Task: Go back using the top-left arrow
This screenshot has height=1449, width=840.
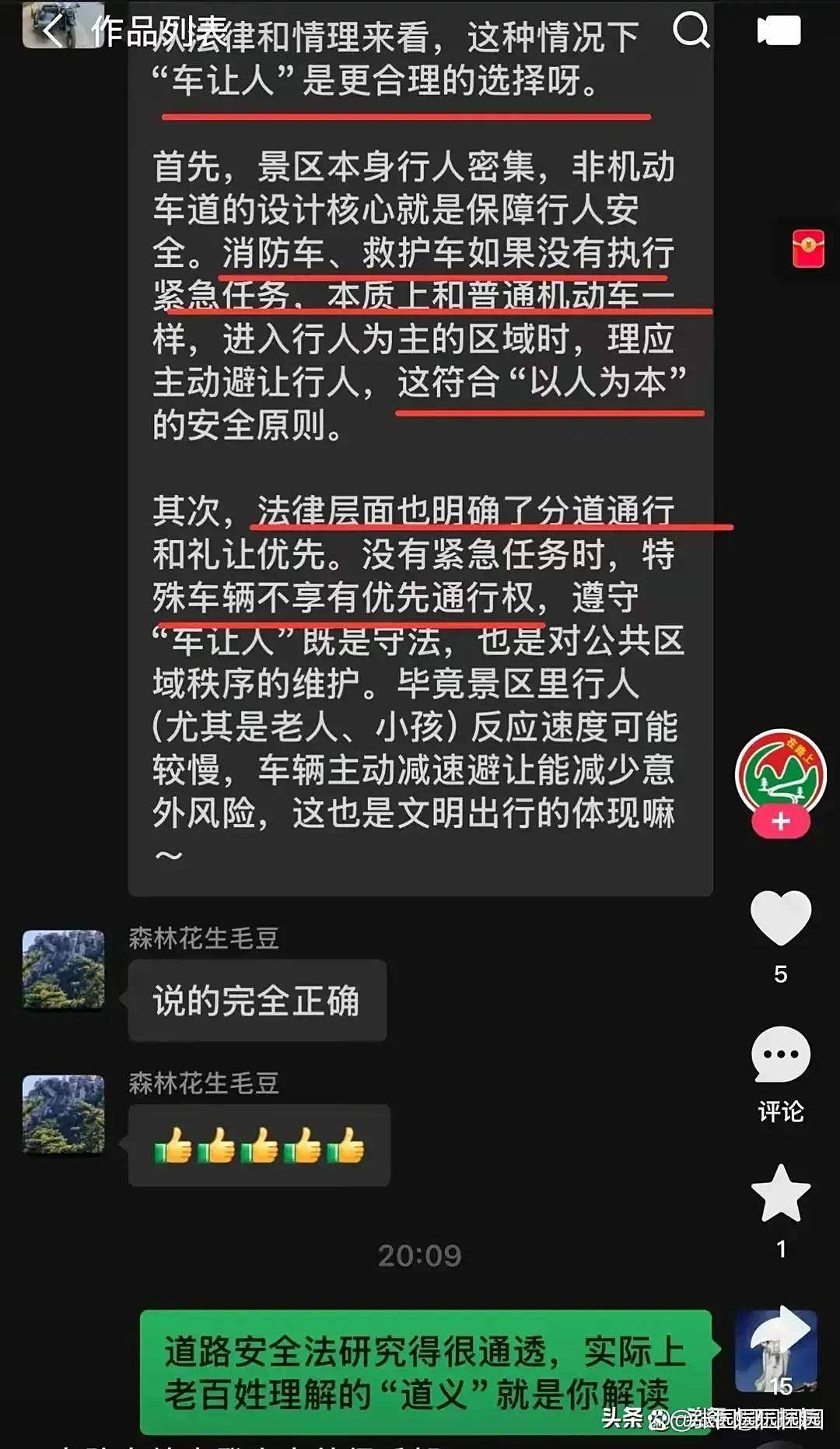Action: click(x=53, y=31)
